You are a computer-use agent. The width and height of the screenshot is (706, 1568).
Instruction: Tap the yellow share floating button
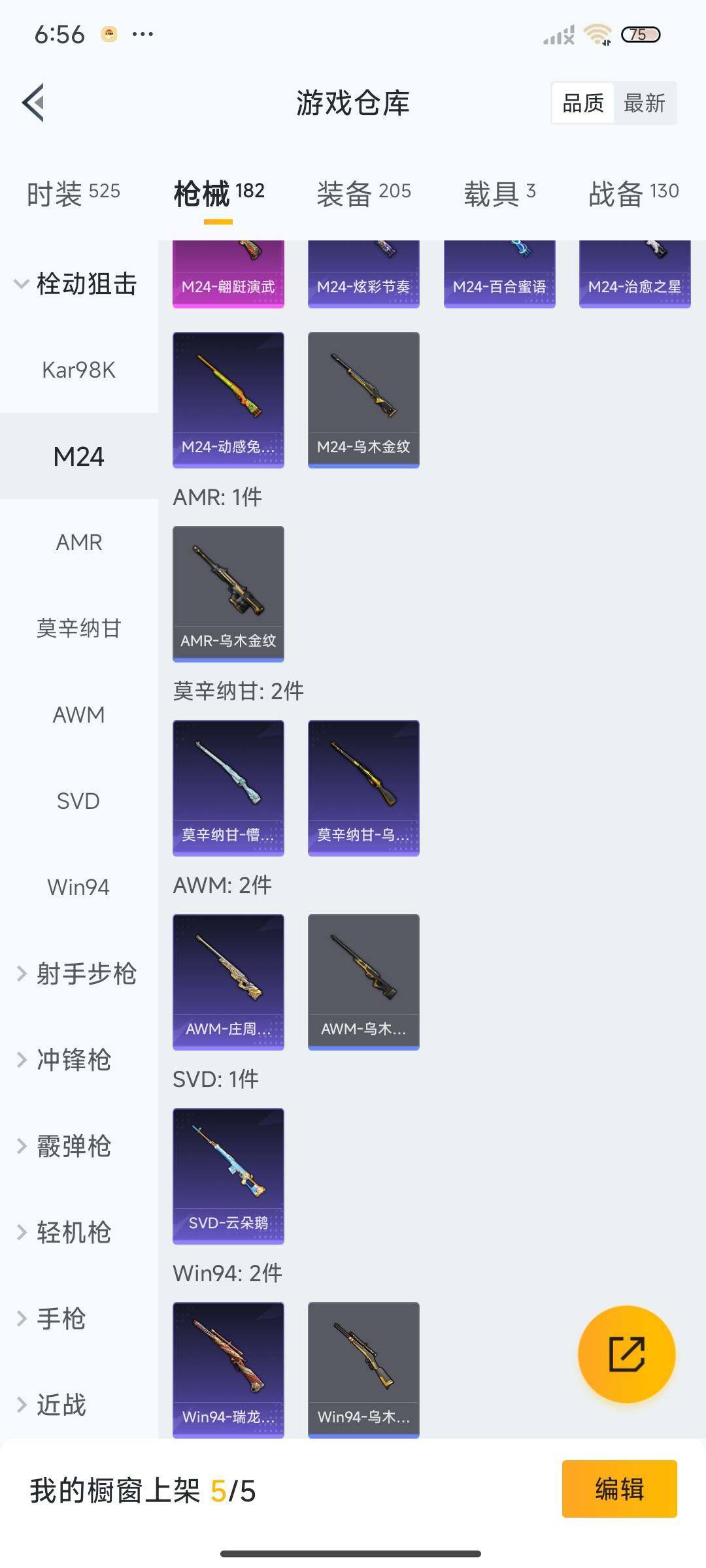tap(626, 1354)
